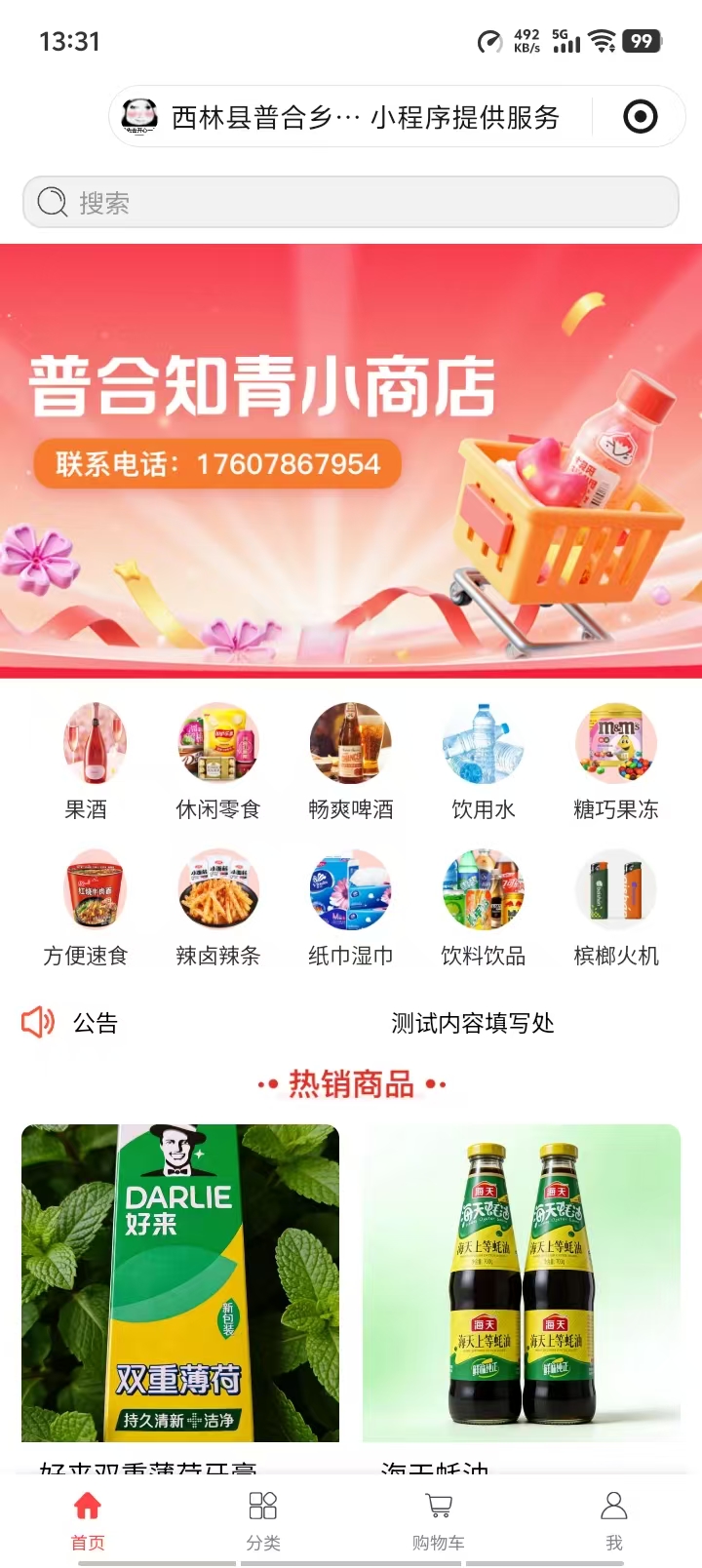Viewport: 702px width, 1568px height.
Task: Browse the 畅爽啤酒 category
Action: 351,761
